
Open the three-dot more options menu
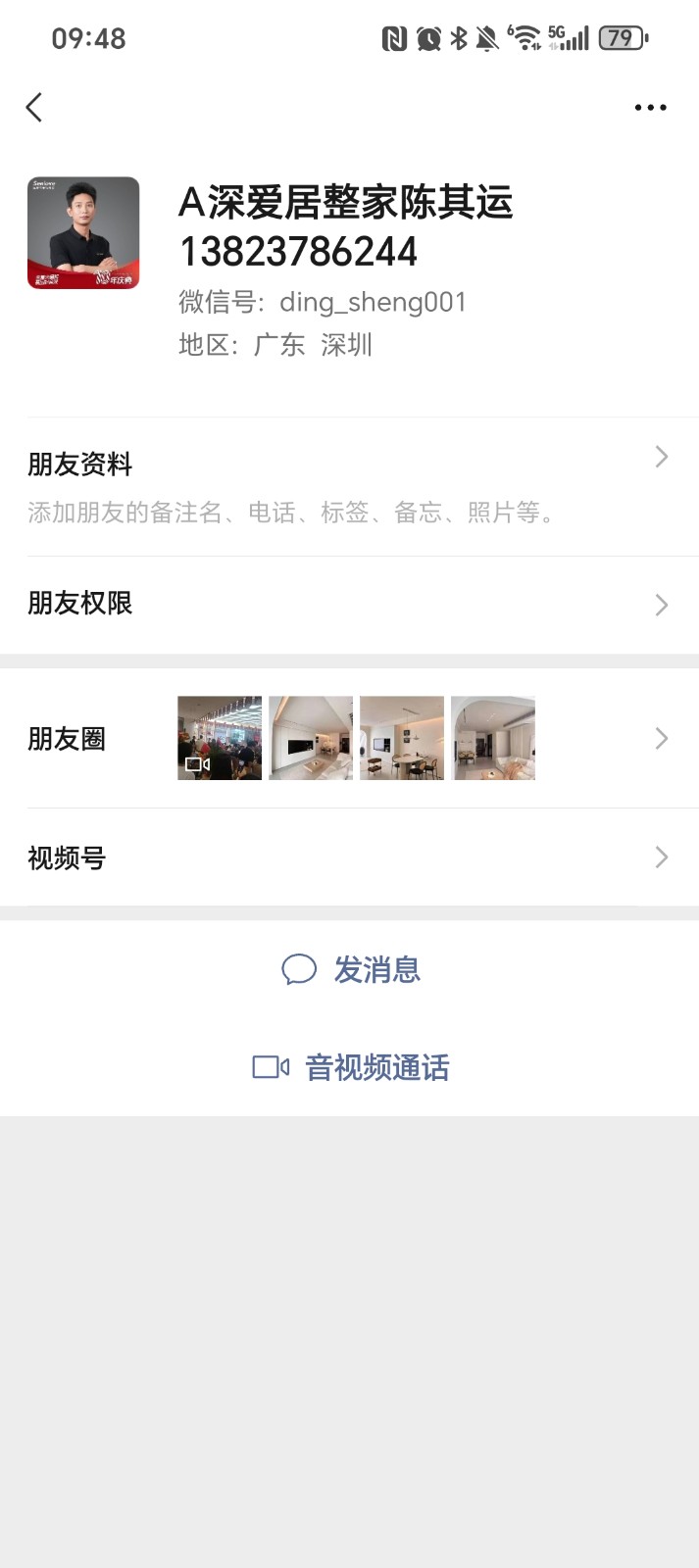650,108
